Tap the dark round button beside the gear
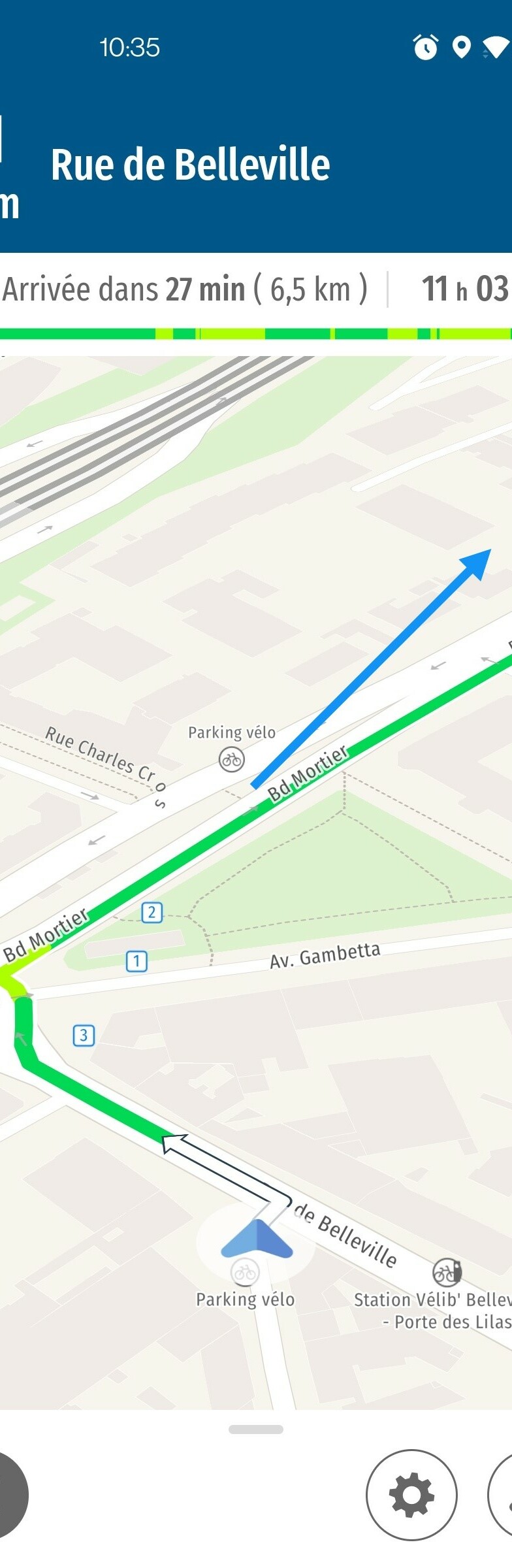This screenshot has height=1568, width=512. pyautogui.click(x=9, y=1495)
